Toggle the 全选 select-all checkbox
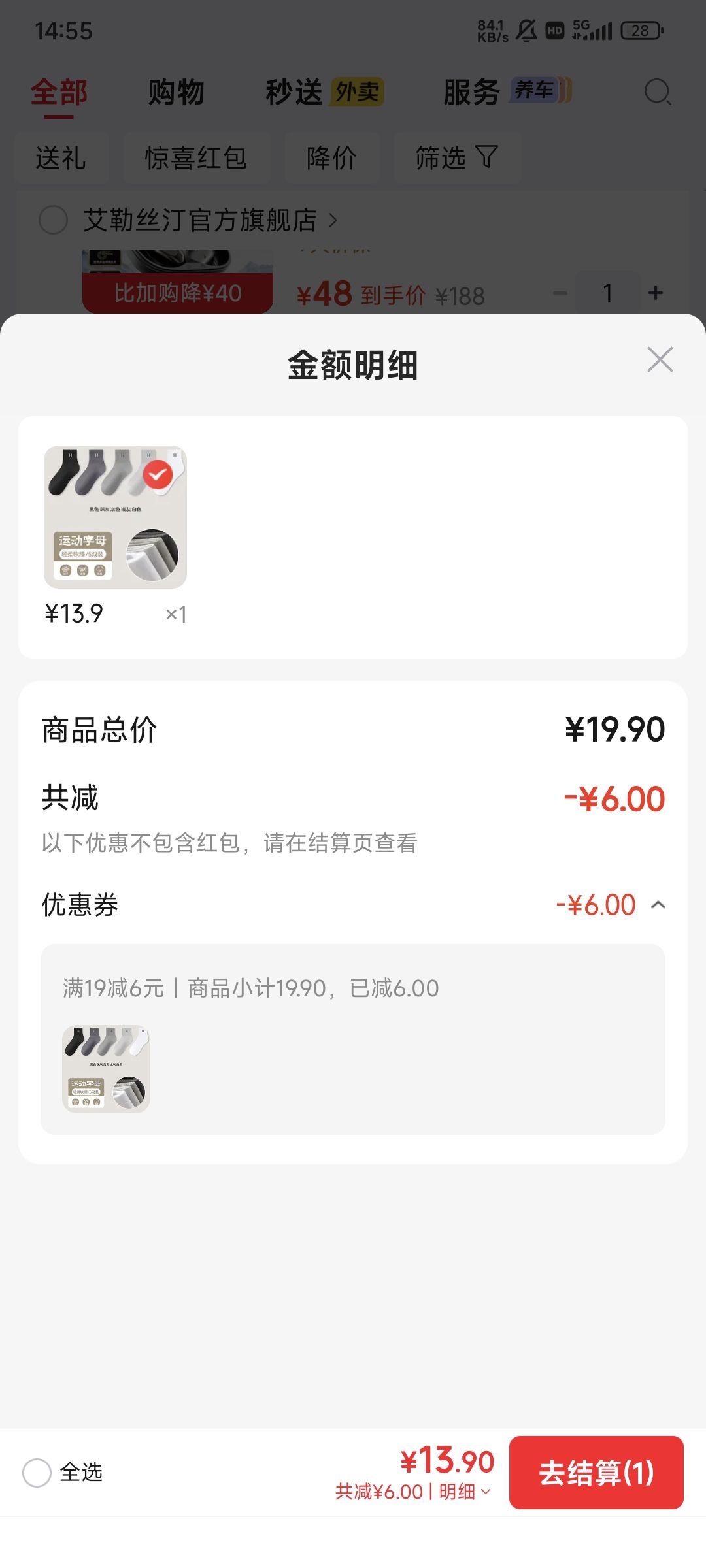This screenshot has height=1568, width=706. [x=37, y=1473]
